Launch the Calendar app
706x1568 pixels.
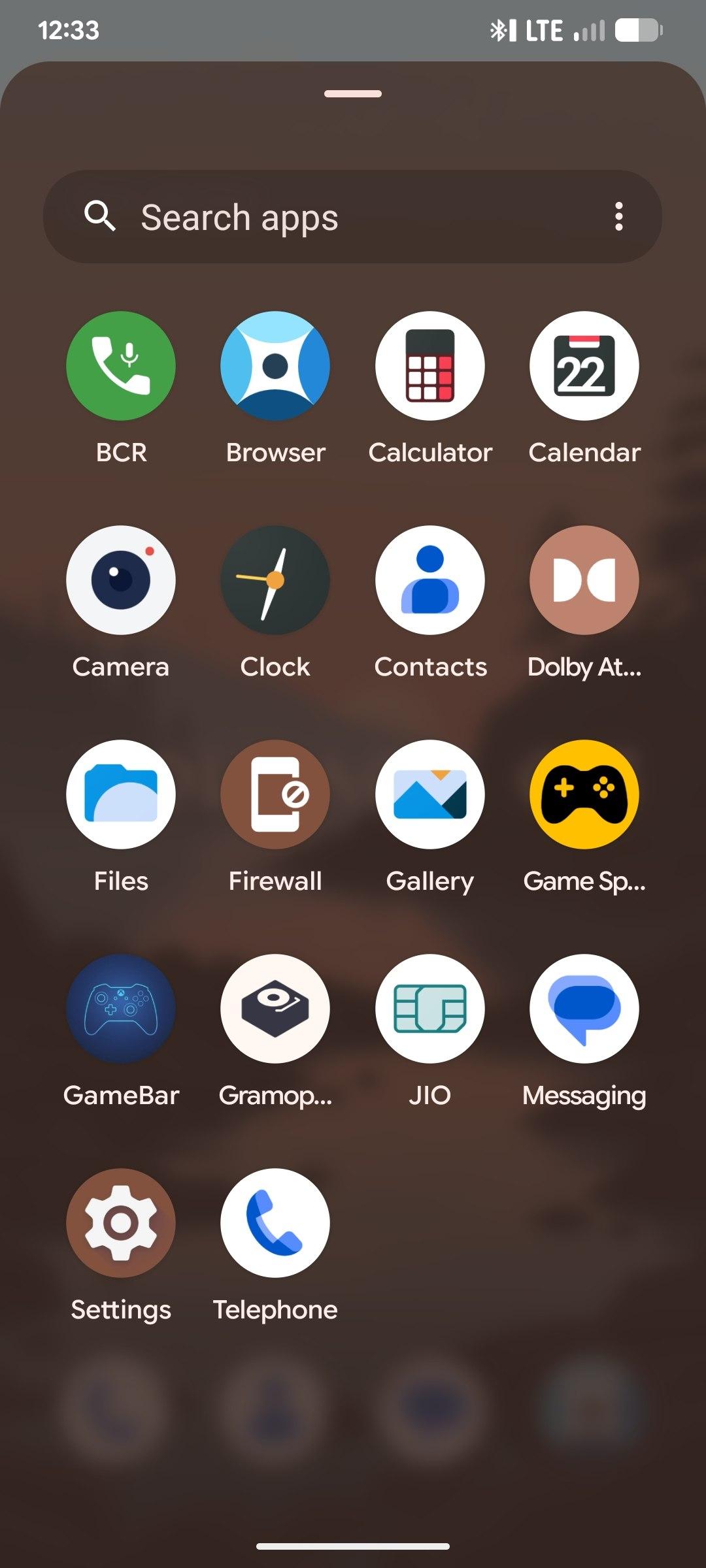[x=584, y=366]
